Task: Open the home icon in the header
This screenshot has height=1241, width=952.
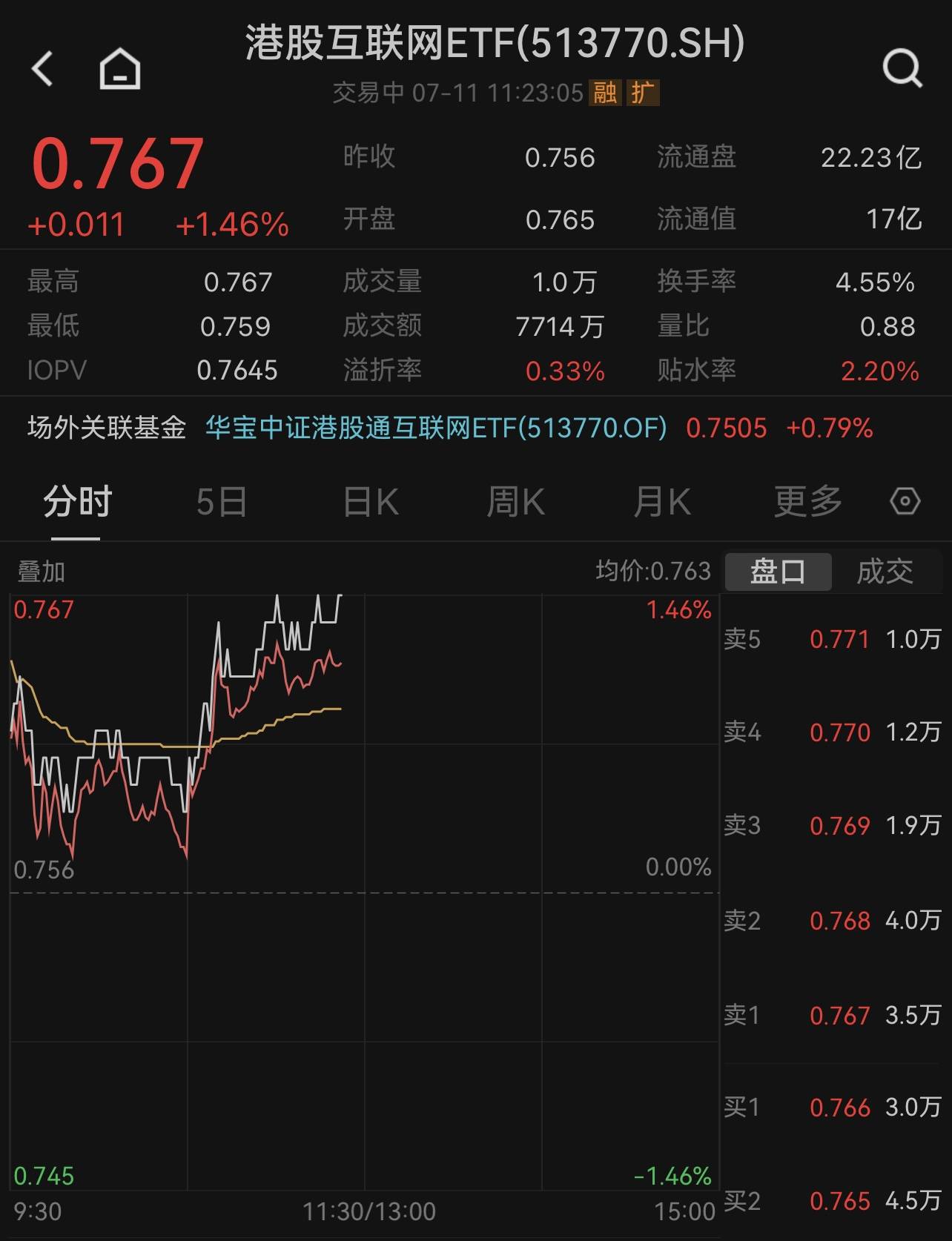Action: [120, 69]
